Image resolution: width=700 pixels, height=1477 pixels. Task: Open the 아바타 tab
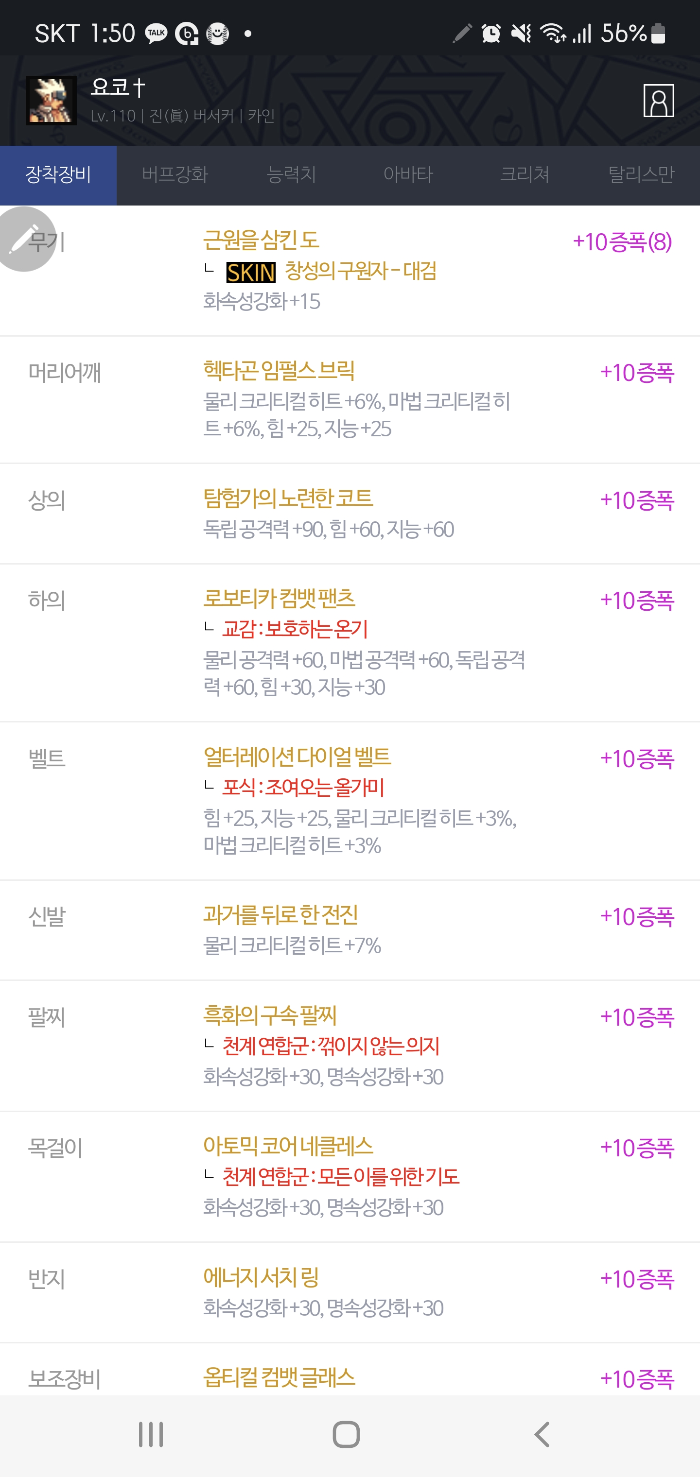click(x=408, y=175)
